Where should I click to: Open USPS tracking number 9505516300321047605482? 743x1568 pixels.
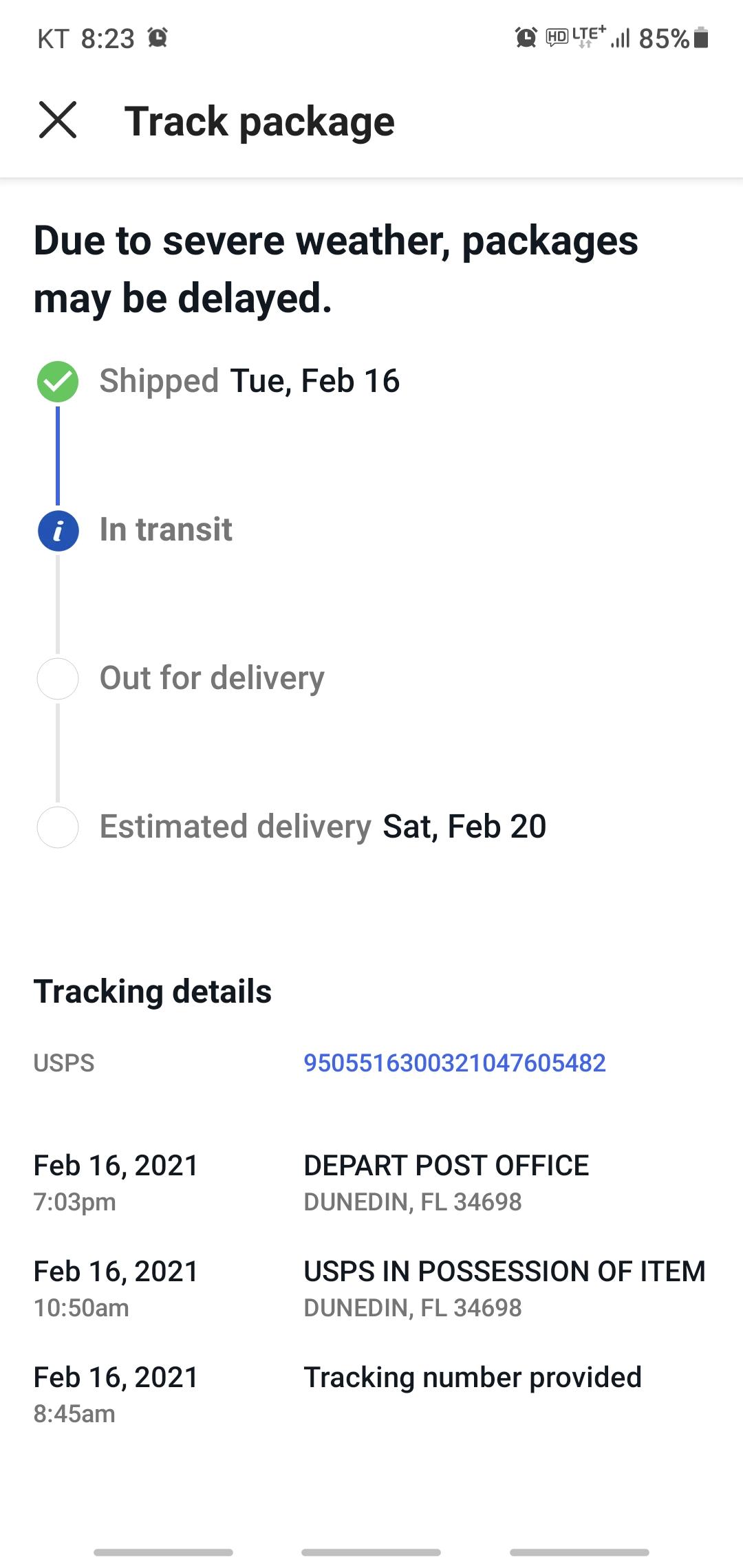tap(454, 1063)
